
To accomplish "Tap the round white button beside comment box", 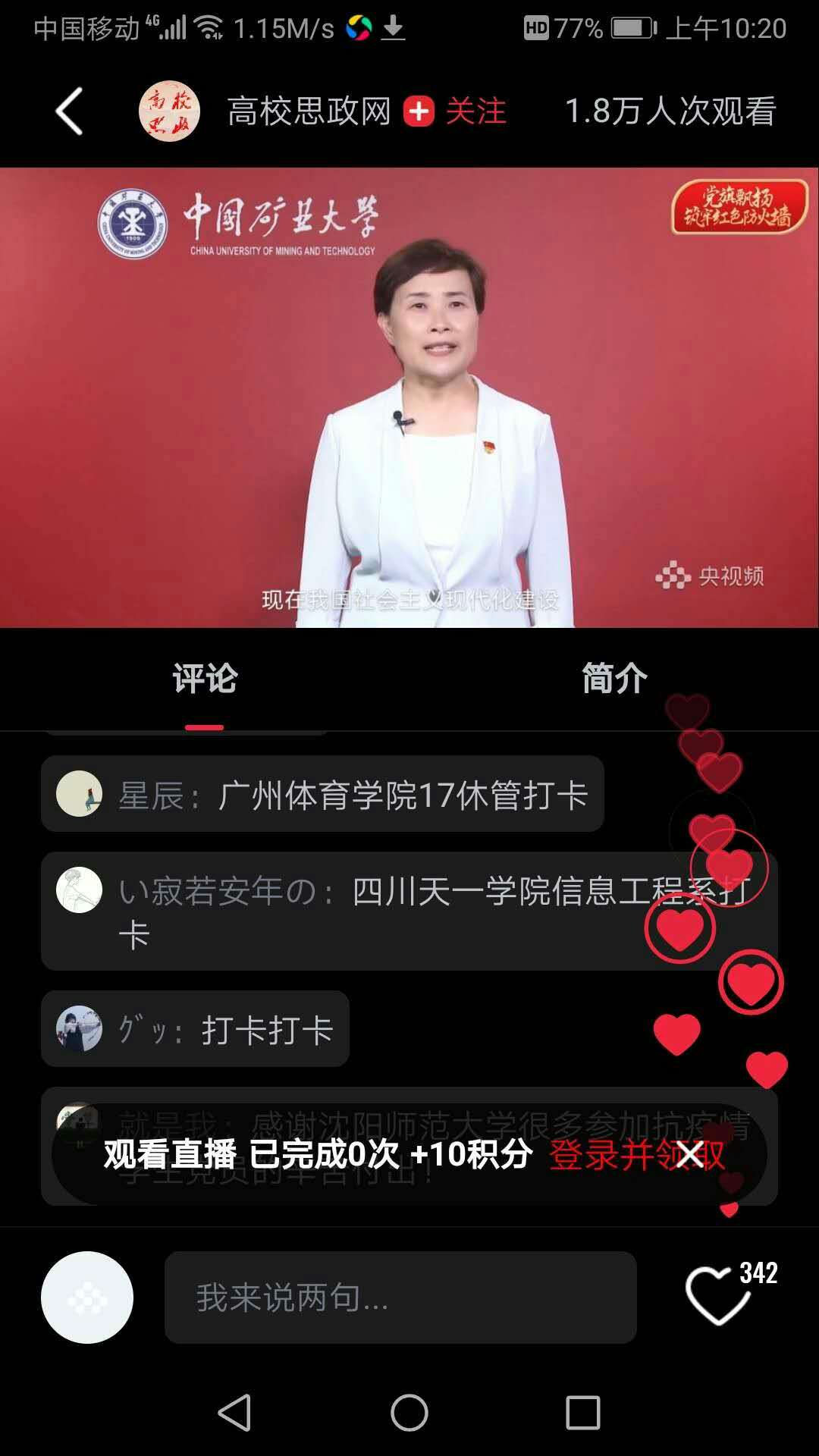I will [87, 1298].
